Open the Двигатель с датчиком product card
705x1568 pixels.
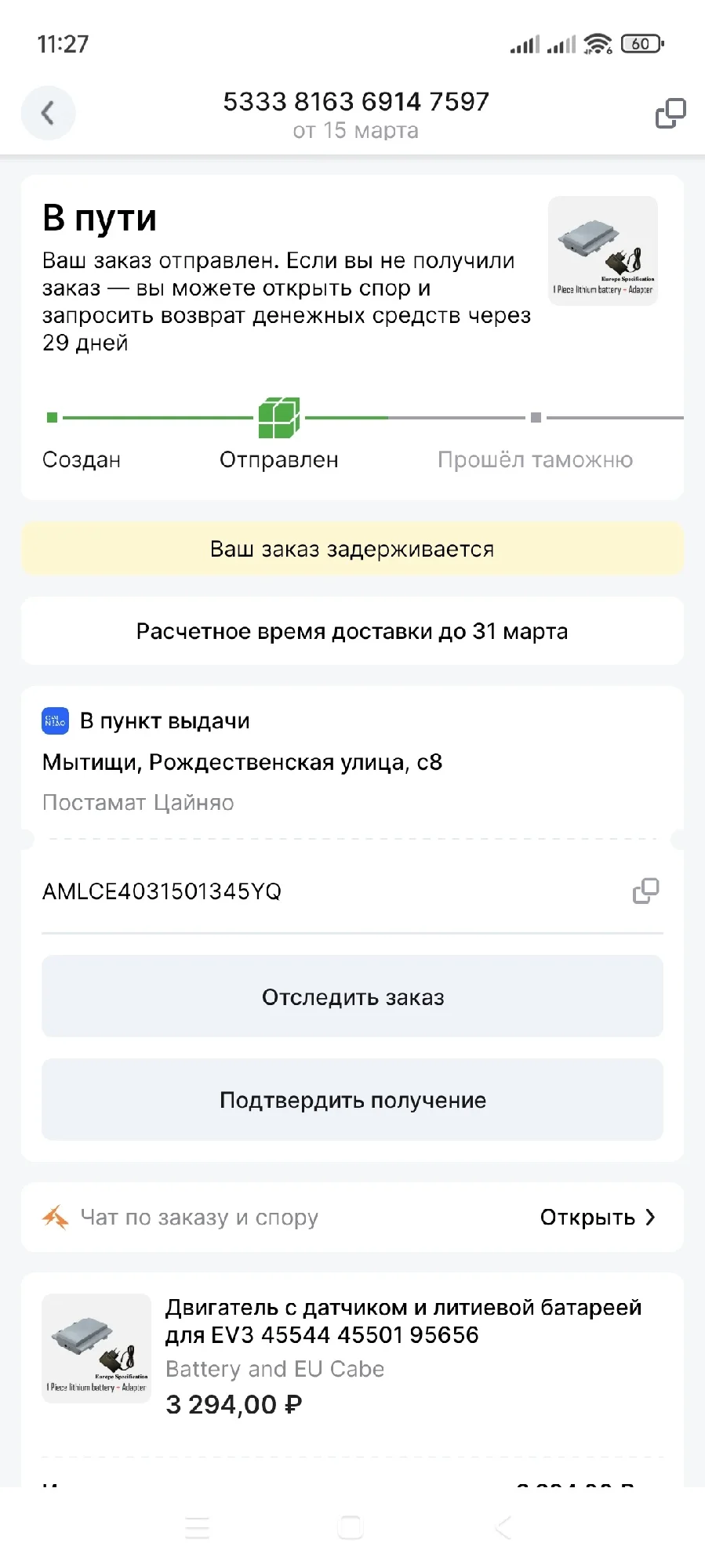[x=352, y=1356]
